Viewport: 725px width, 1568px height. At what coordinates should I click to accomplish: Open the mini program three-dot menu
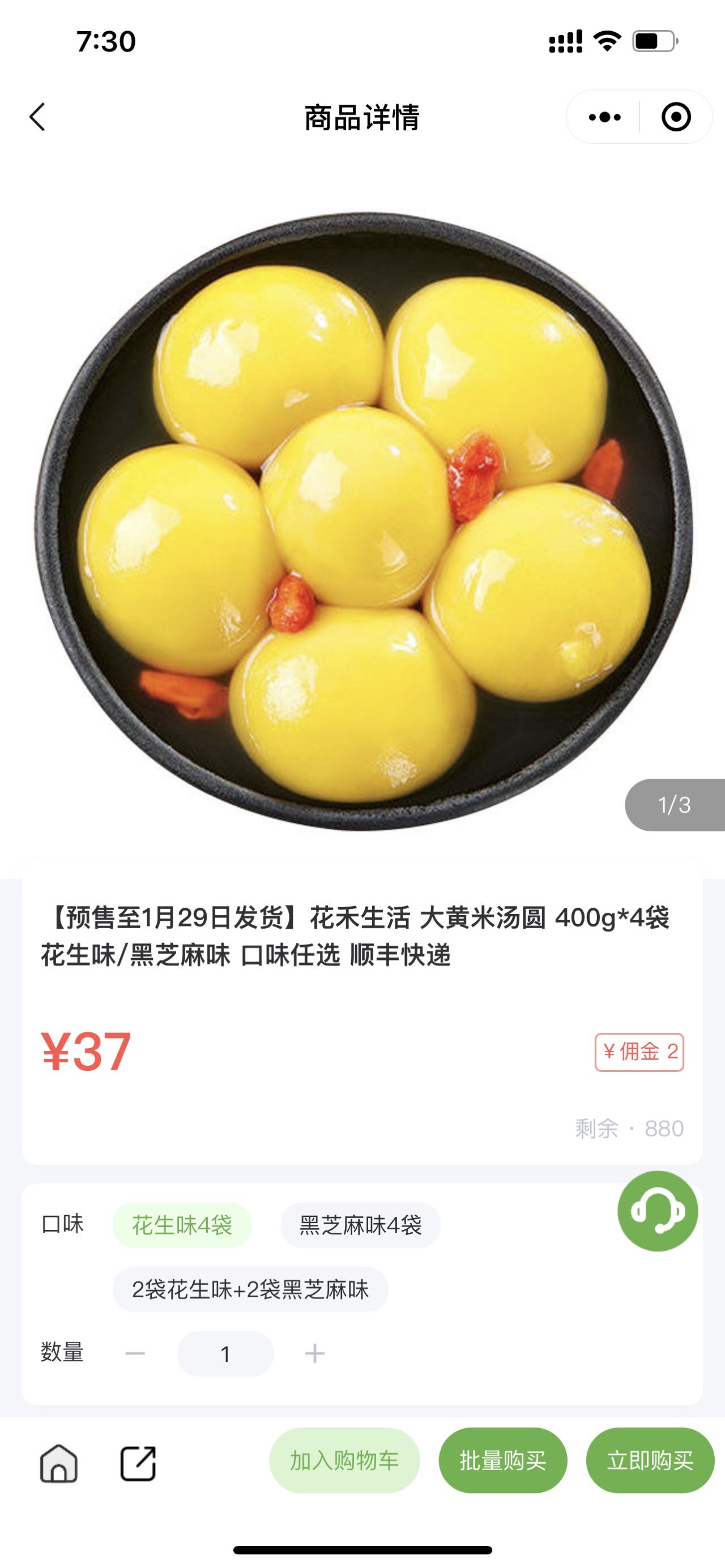coord(604,117)
